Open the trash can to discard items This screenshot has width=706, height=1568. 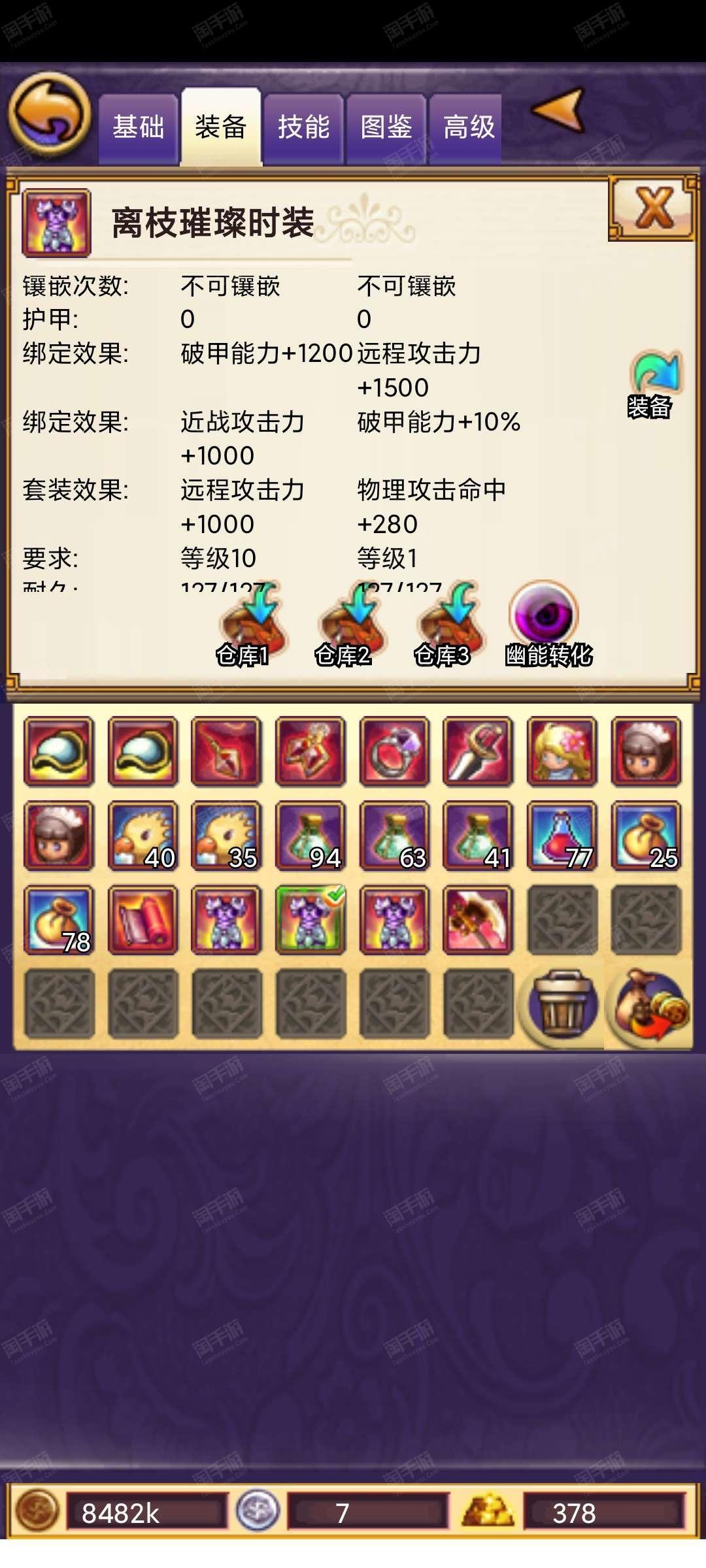[562, 1005]
